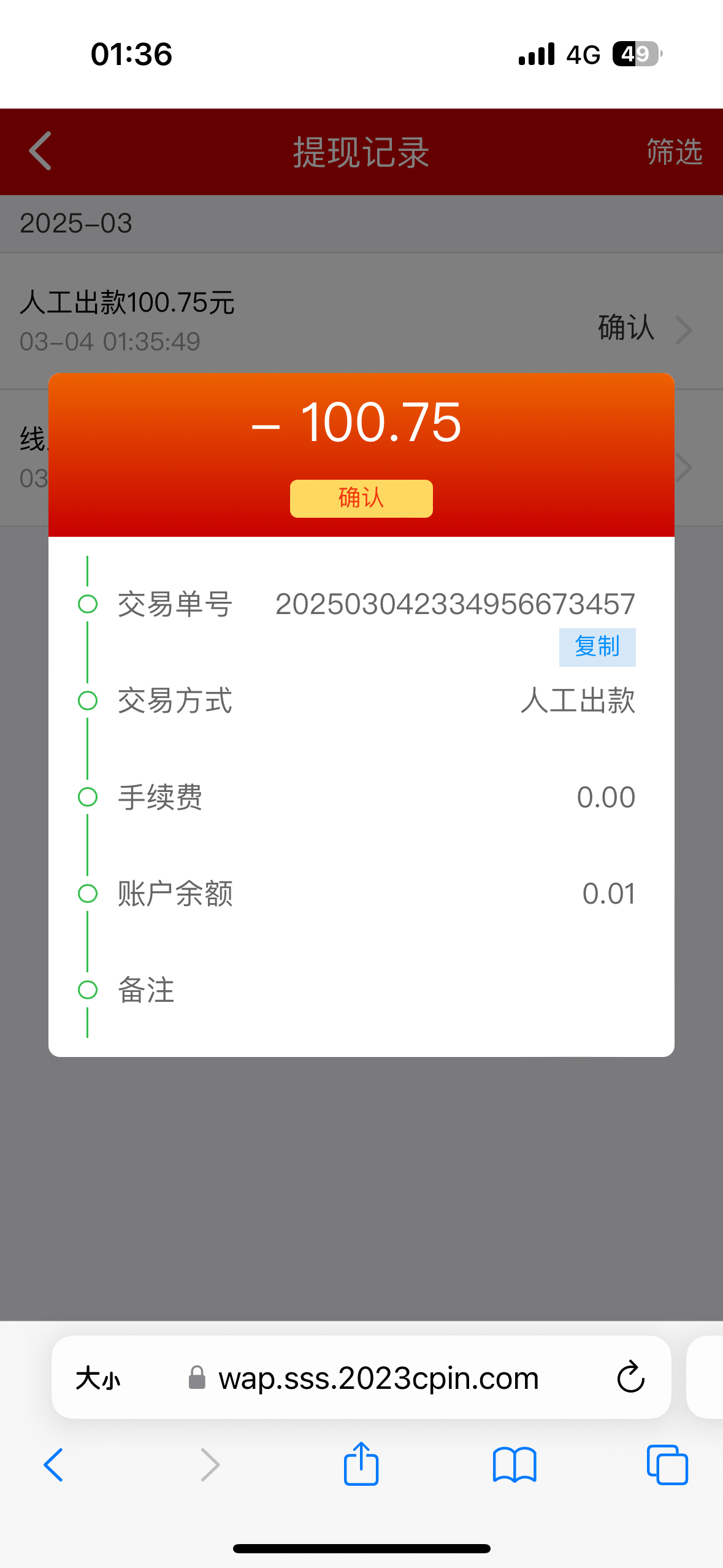Open the 筛选 filter option

674,152
